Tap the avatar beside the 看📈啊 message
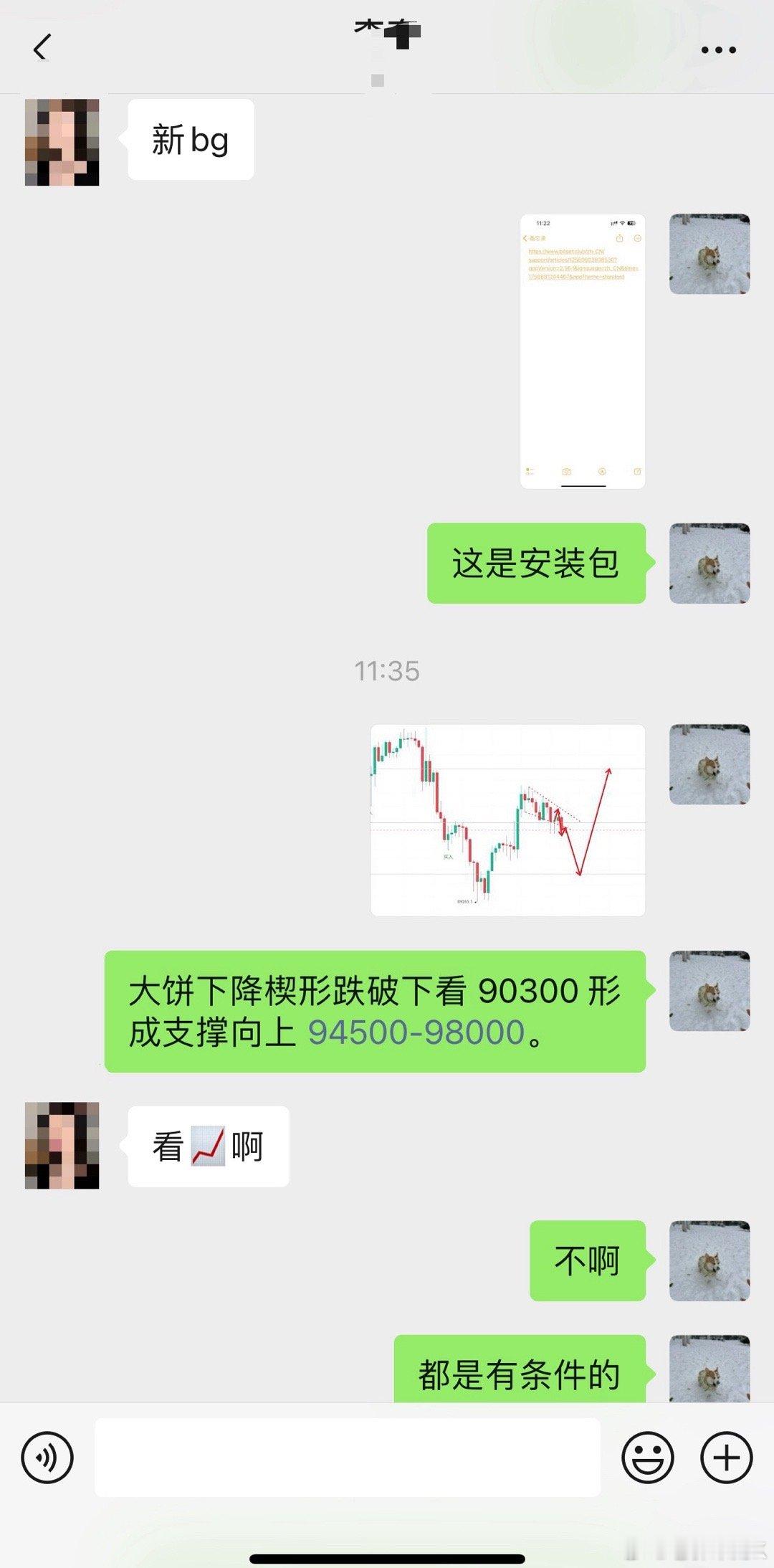This screenshot has width=774, height=1568. [x=63, y=1144]
